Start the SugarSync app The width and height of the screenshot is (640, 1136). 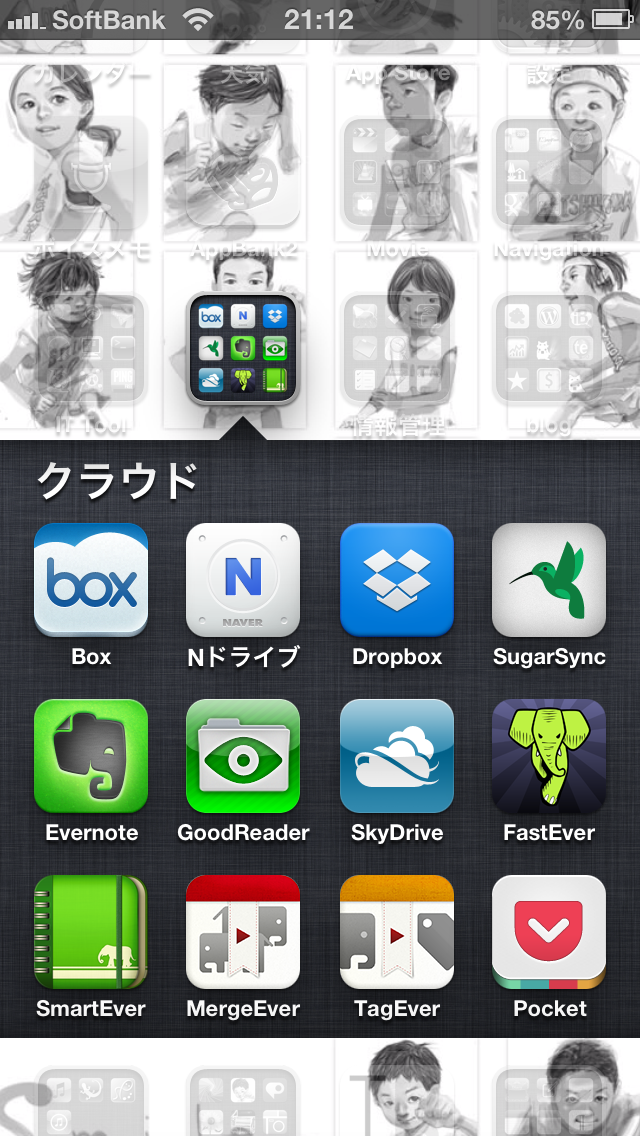point(549,580)
